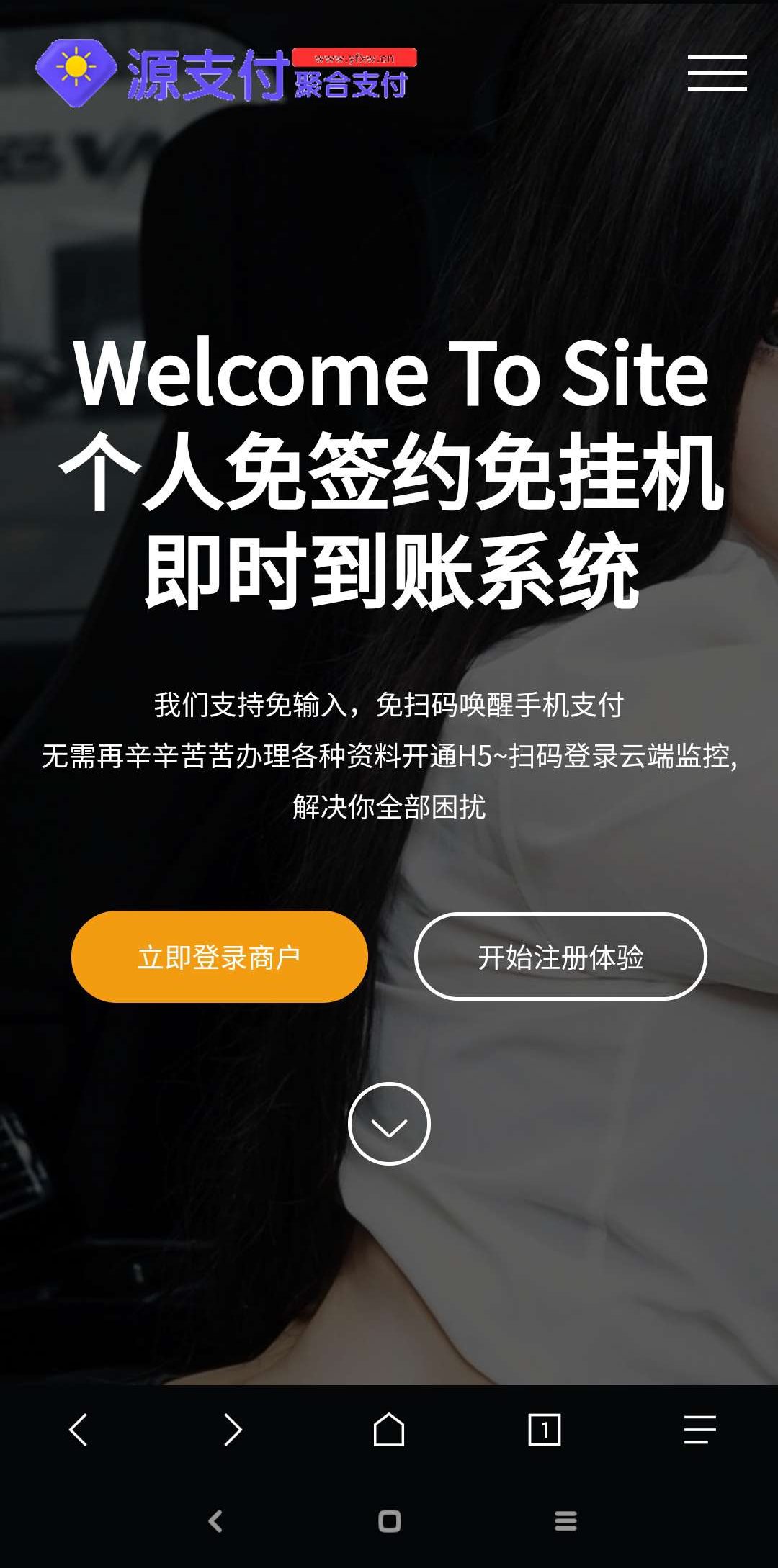Open the browser menu in bottom toolbar
This screenshot has width=778, height=1568.
click(x=699, y=1429)
